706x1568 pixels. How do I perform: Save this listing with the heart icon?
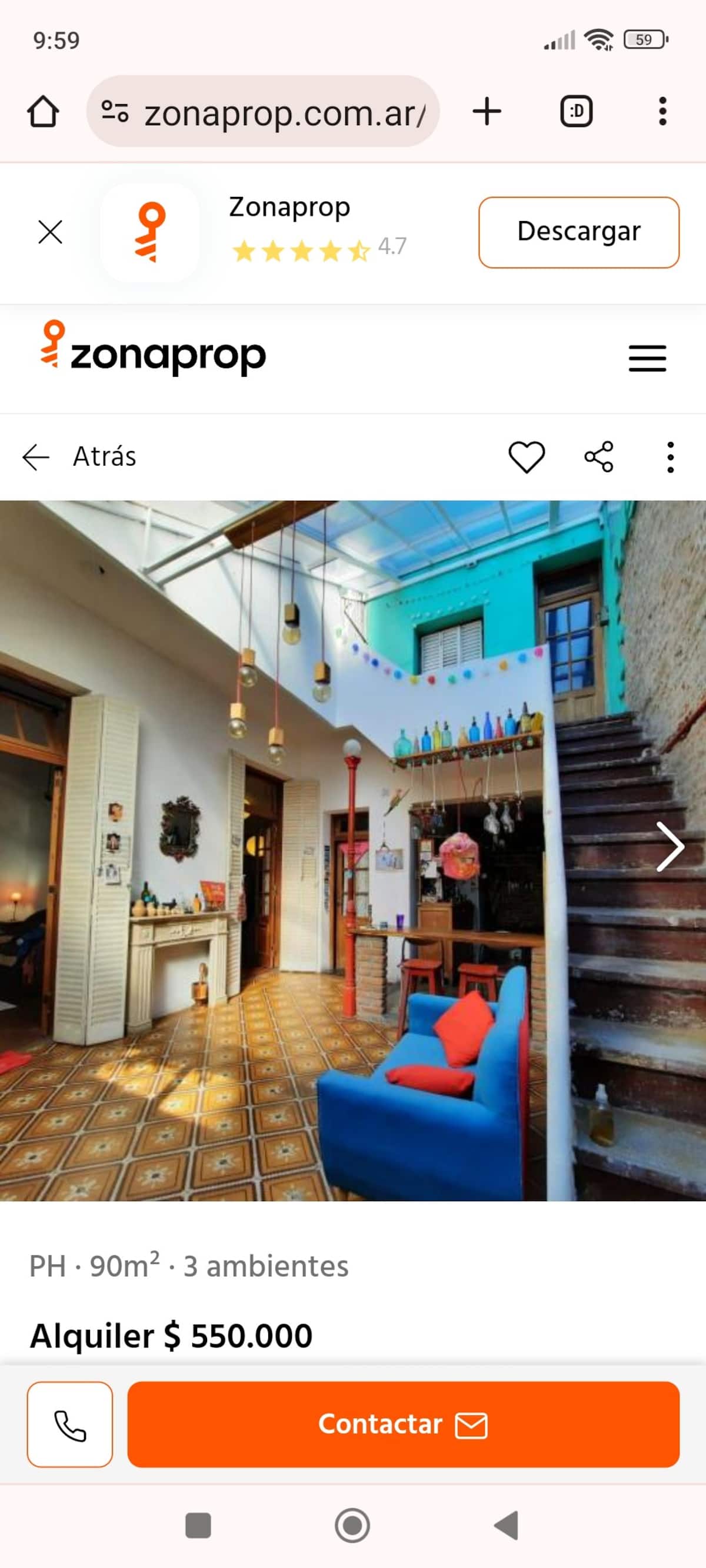click(x=527, y=456)
